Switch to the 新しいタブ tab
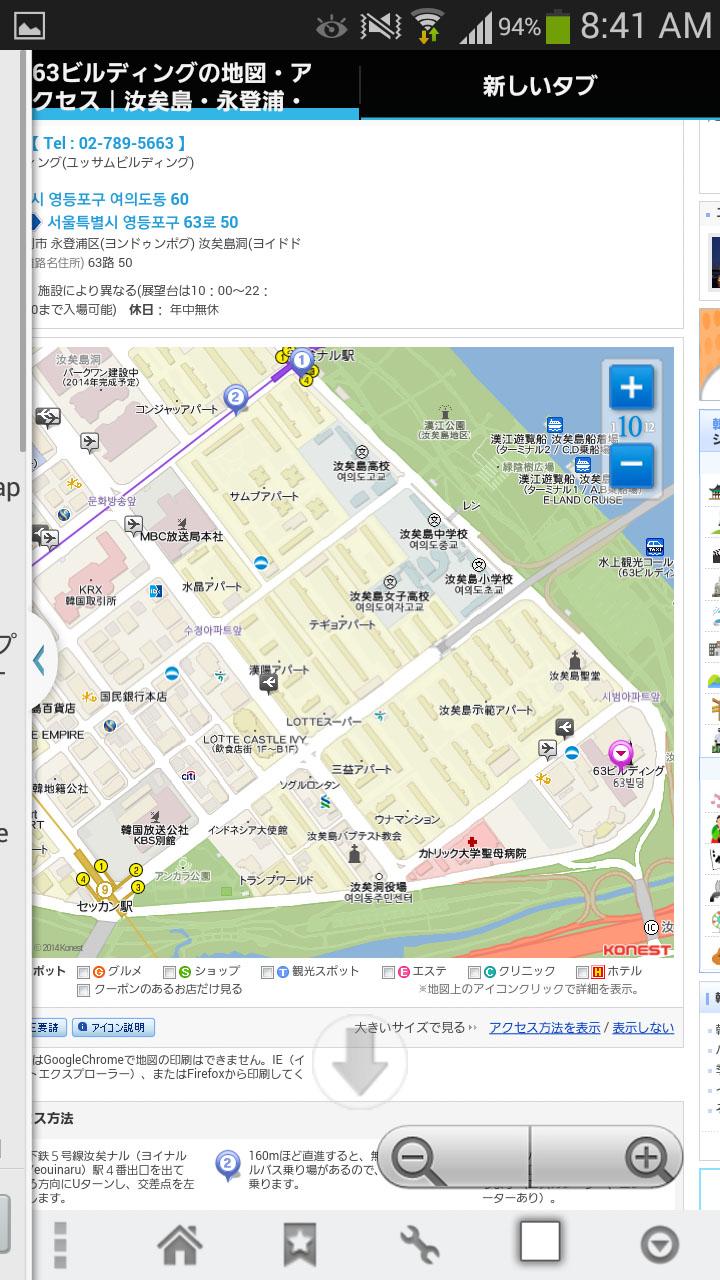The width and height of the screenshot is (720, 1280). [539, 86]
